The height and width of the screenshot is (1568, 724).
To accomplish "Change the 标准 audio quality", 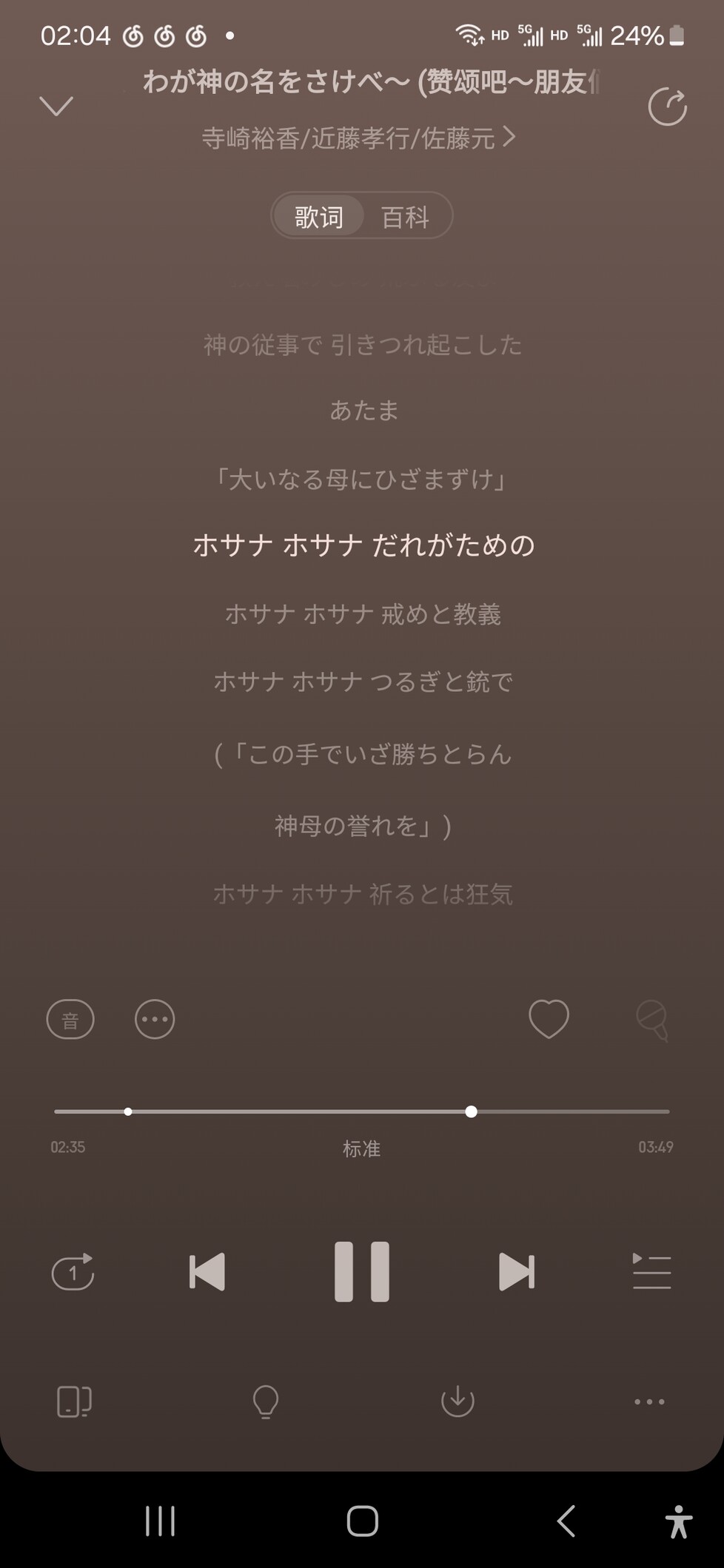I will pyautogui.click(x=361, y=1148).
